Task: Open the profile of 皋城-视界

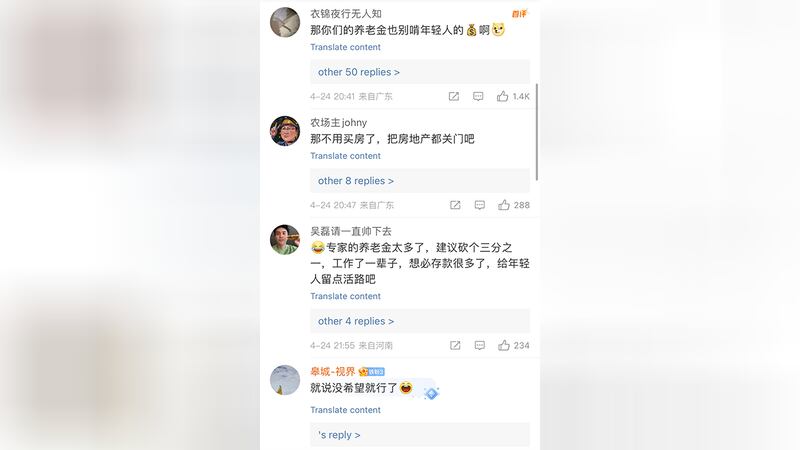Action: 332,371
